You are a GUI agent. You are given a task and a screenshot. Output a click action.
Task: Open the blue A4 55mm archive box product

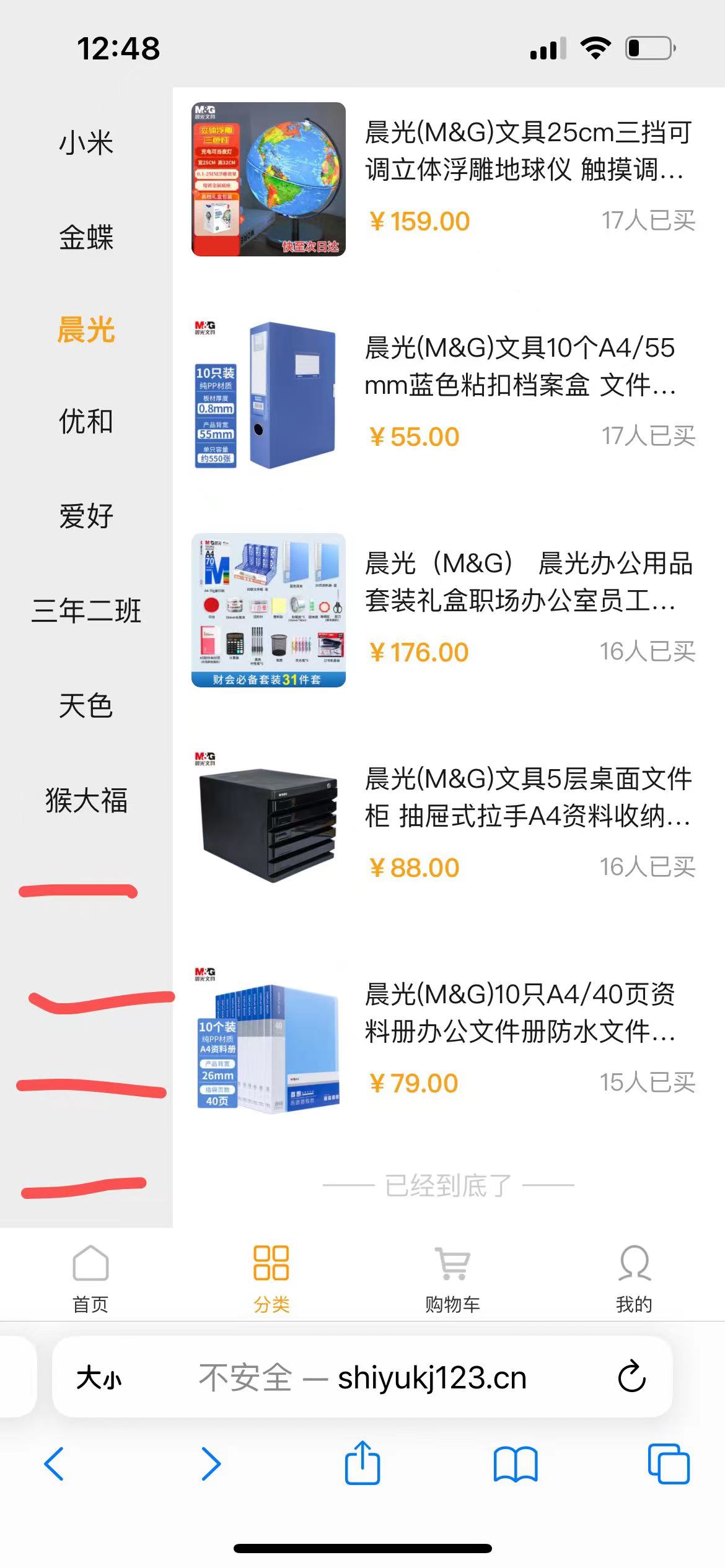[519, 366]
